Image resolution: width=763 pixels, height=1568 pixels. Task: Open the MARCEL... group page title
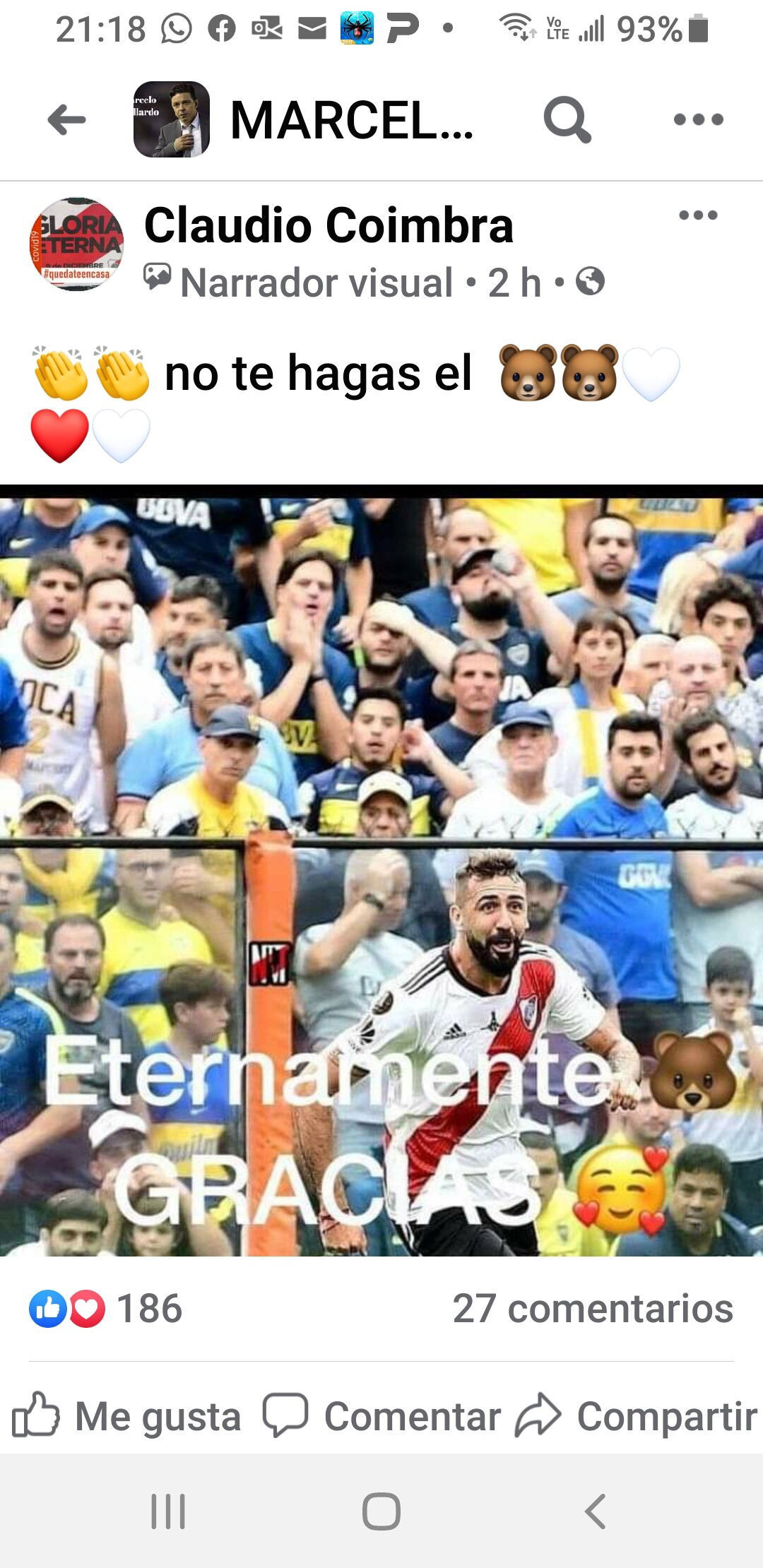(352, 120)
